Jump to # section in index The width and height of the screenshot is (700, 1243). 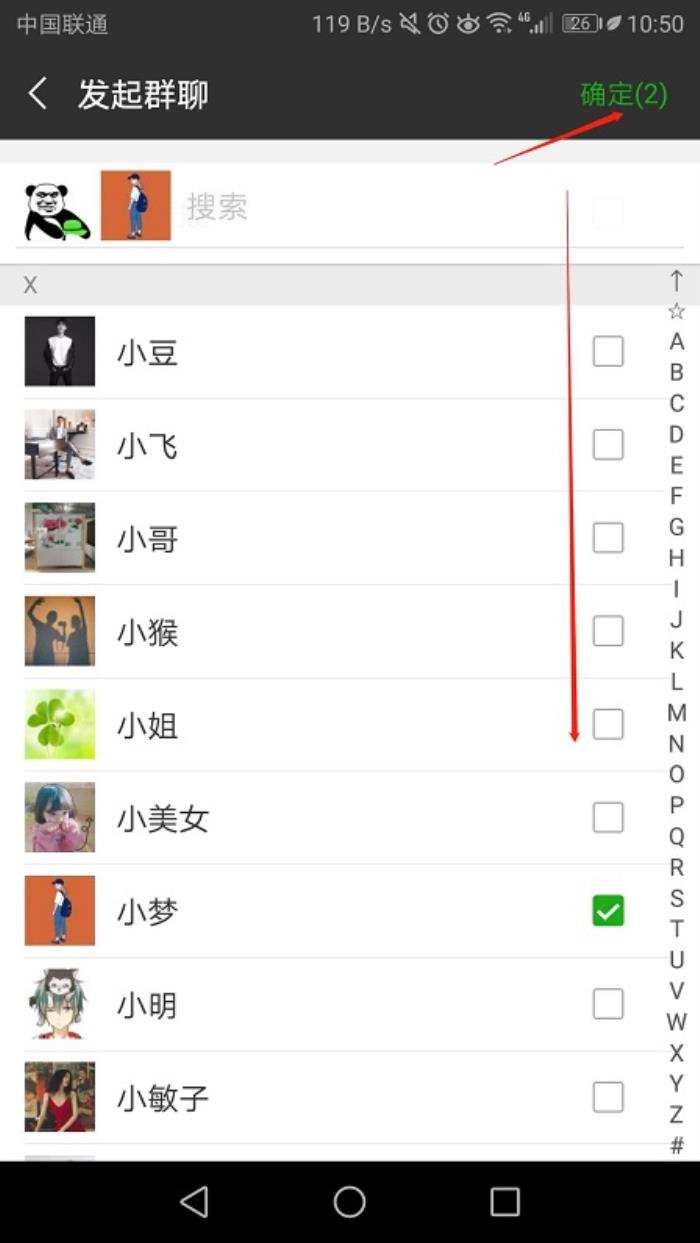[677, 1145]
